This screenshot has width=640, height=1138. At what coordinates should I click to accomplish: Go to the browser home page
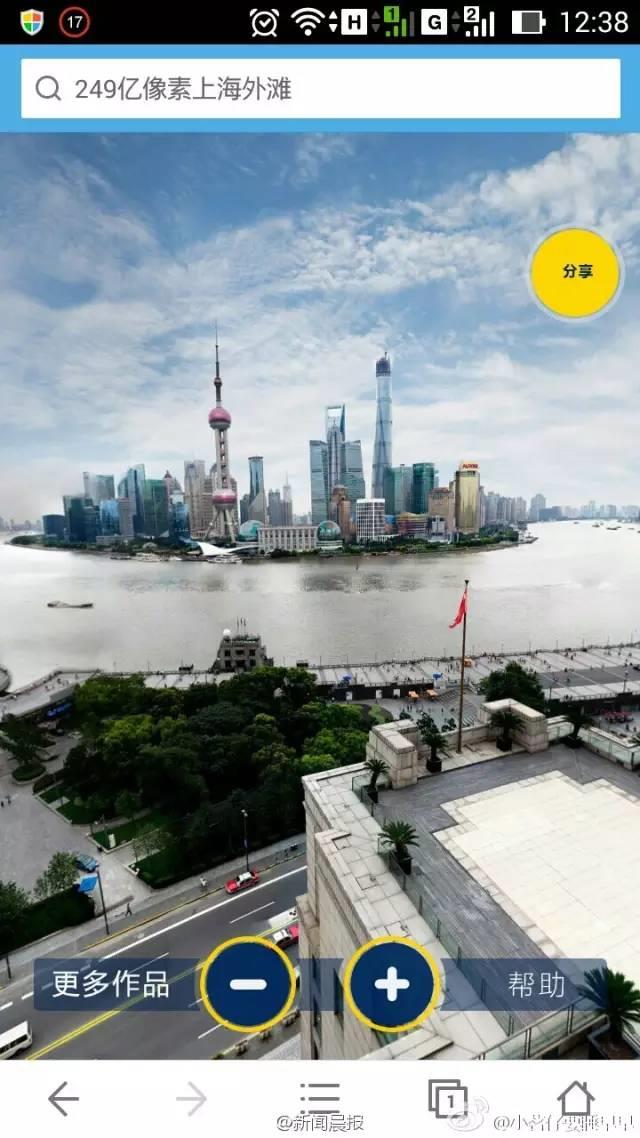[x=575, y=1098]
